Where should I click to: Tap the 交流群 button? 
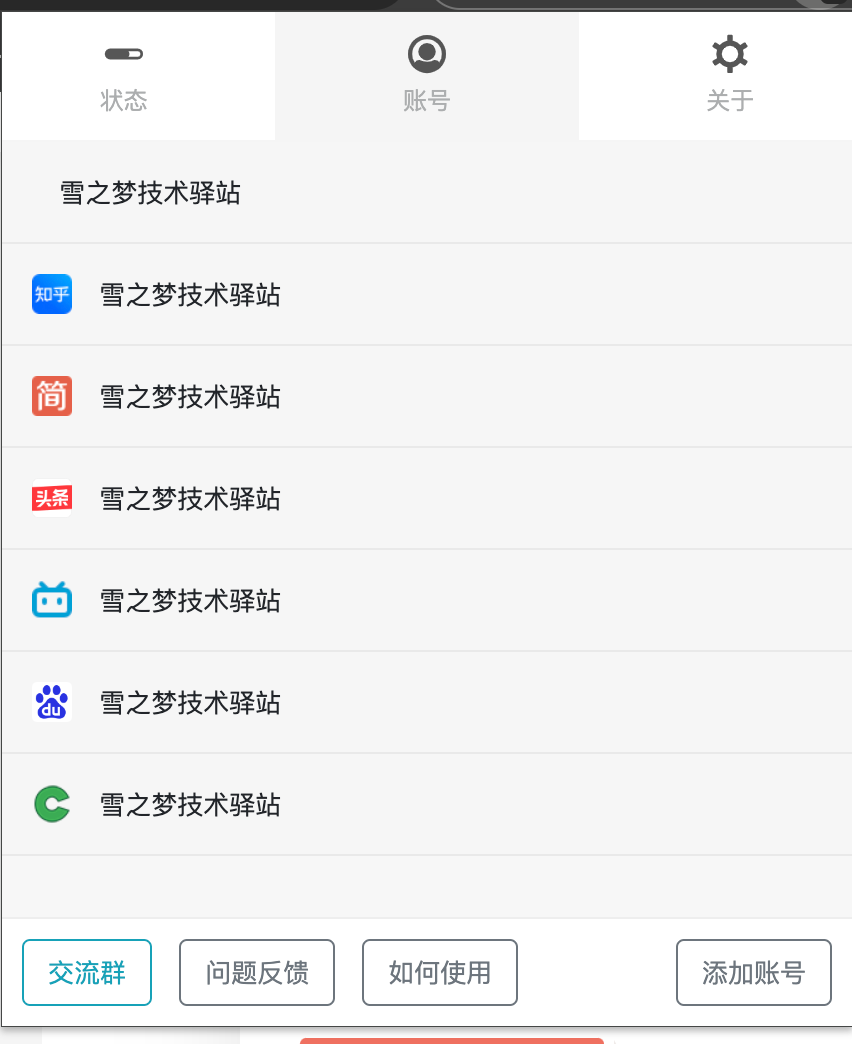point(87,972)
